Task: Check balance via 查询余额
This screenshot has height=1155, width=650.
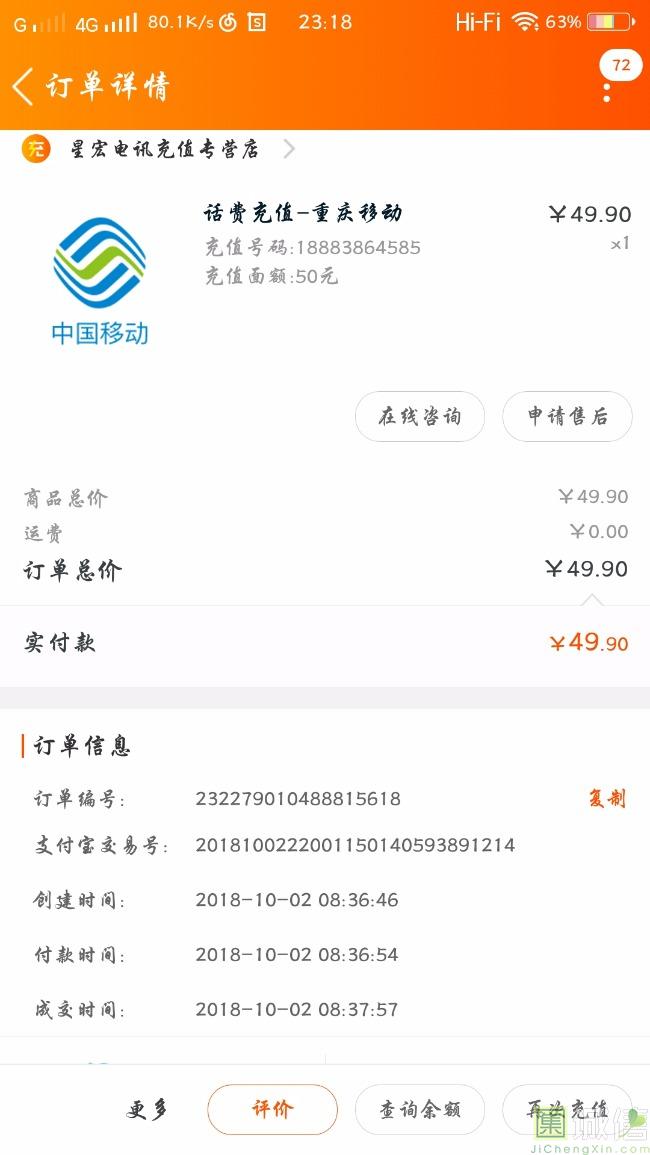Action: 419,1109
